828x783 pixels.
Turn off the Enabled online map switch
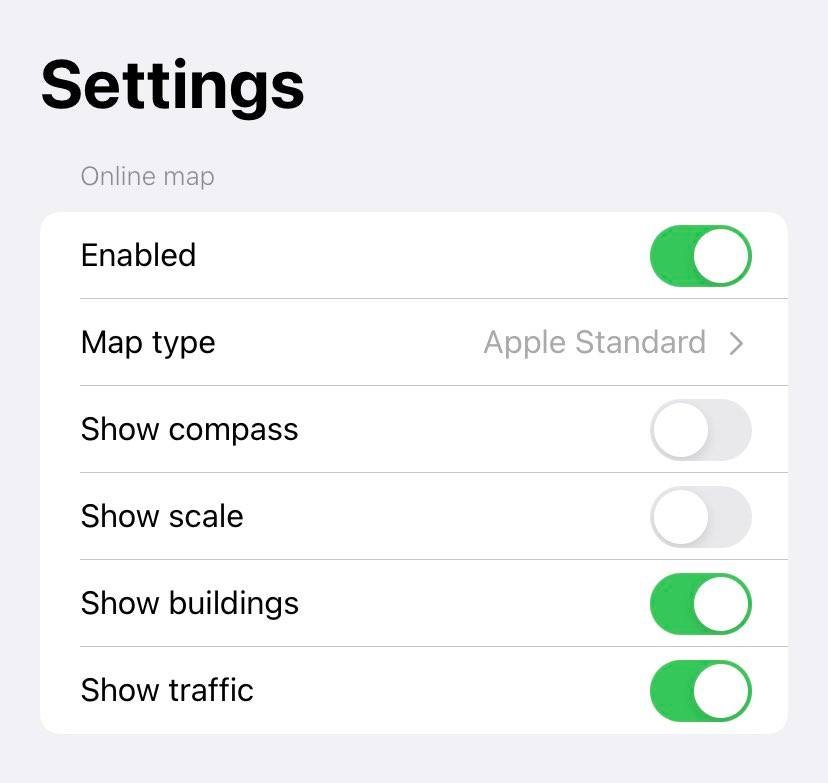click(700, 256)
